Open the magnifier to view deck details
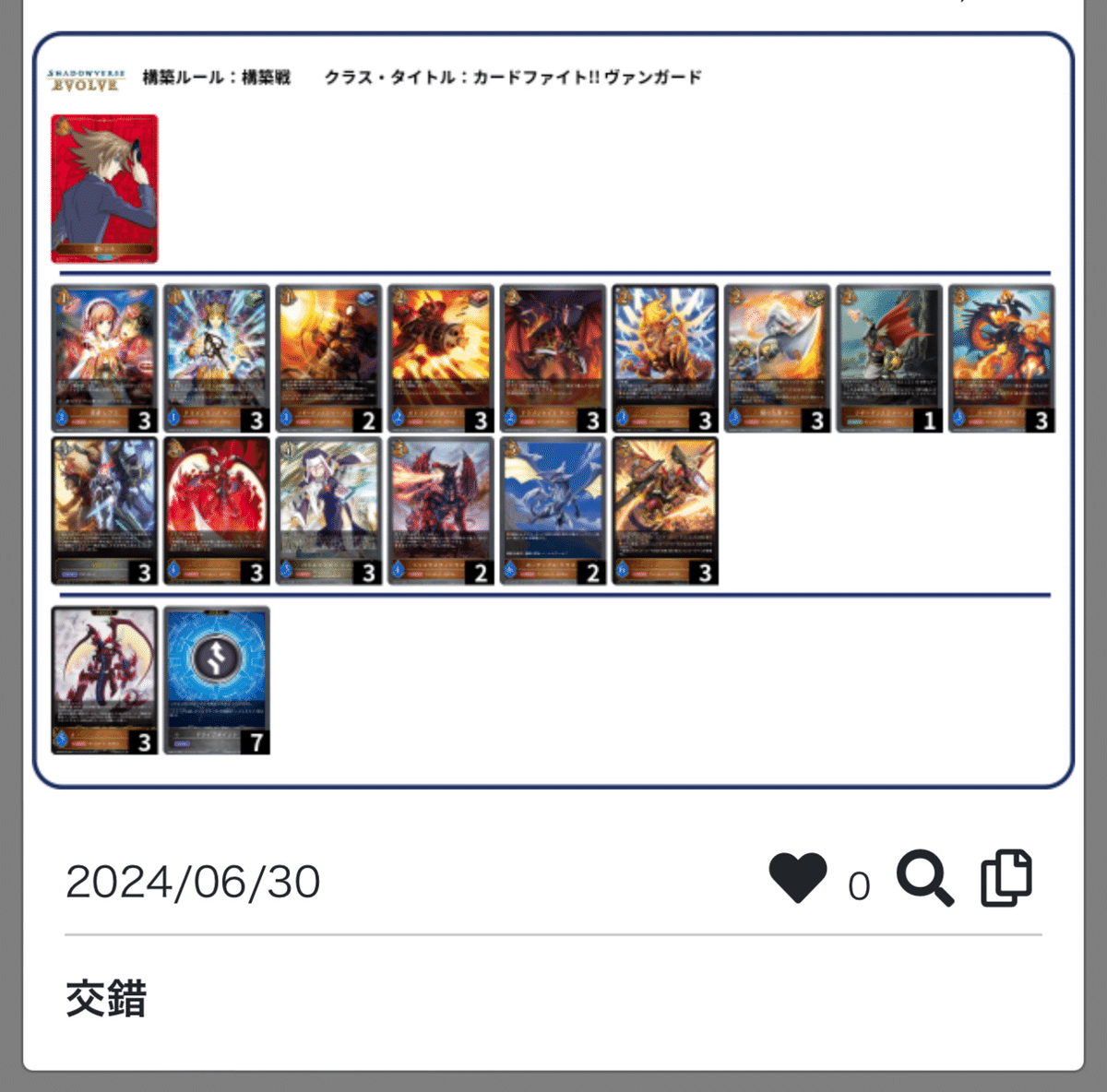 [x=924, y=879]
